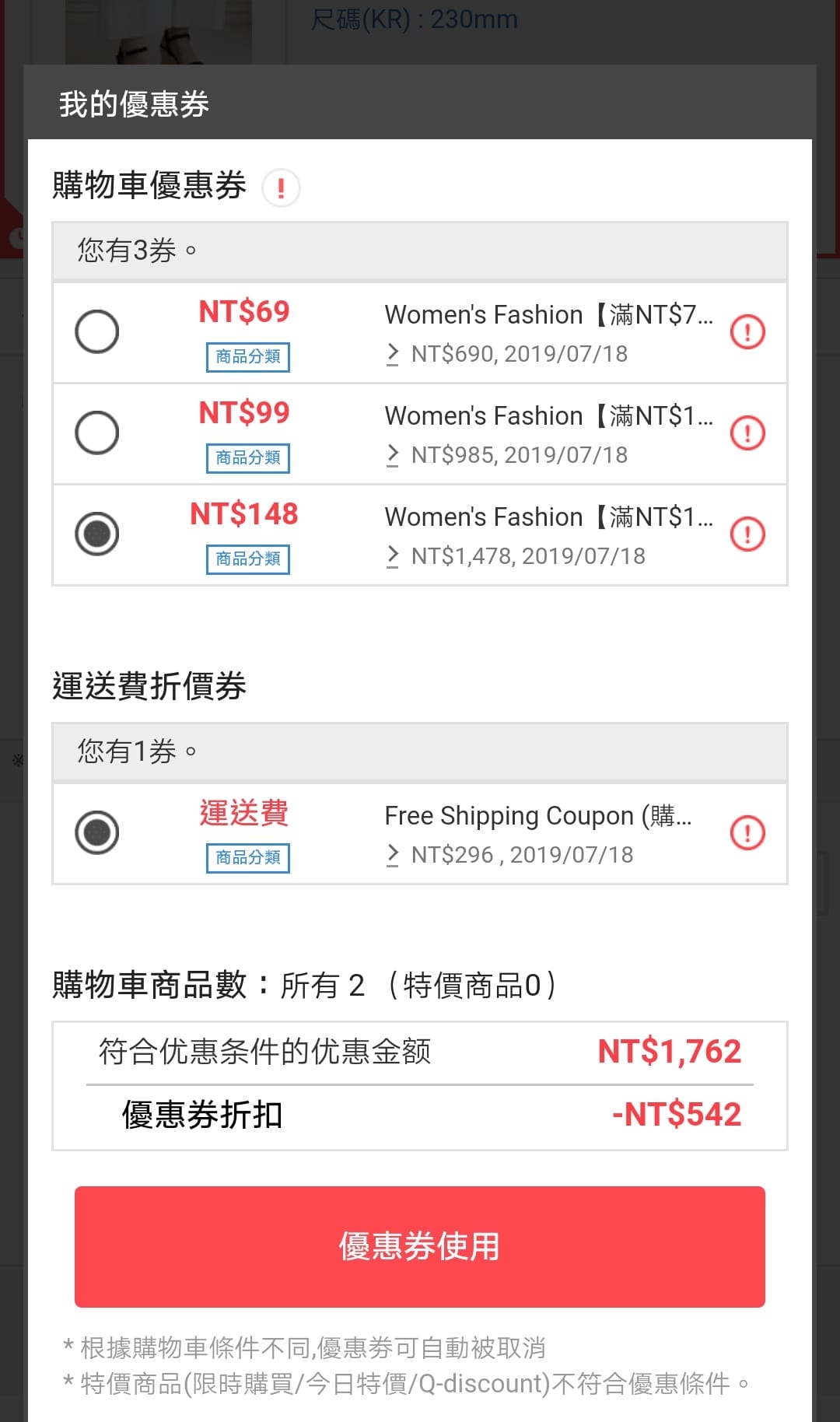Choose the NT$148 cart coupon
Image resolution: width=840 pixels, height=1422 pixels.
(97, 534)
